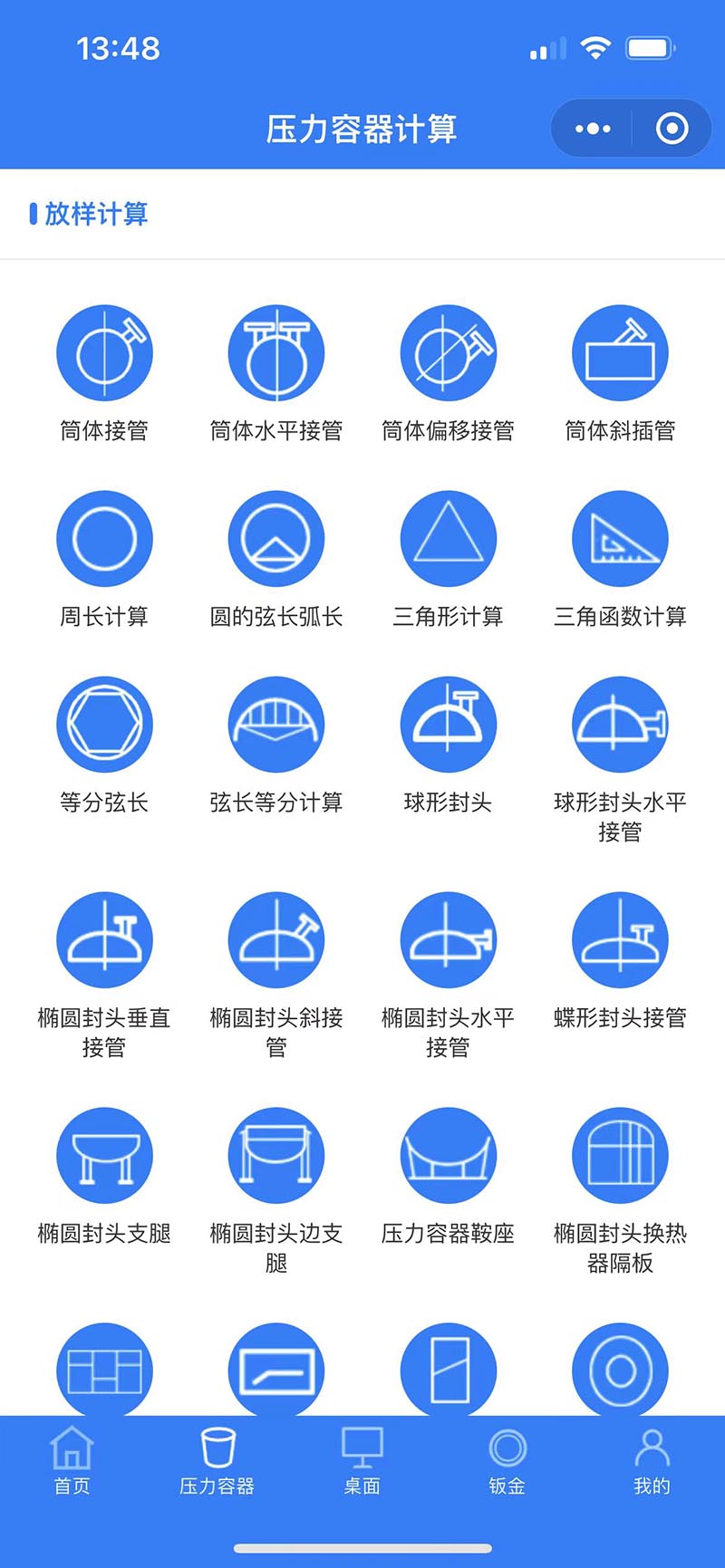The height and width of the screenshot is (1568, 725).
Task: Tap the 三角函数计算 set-square icon
Action: click(x=620, y=538)
